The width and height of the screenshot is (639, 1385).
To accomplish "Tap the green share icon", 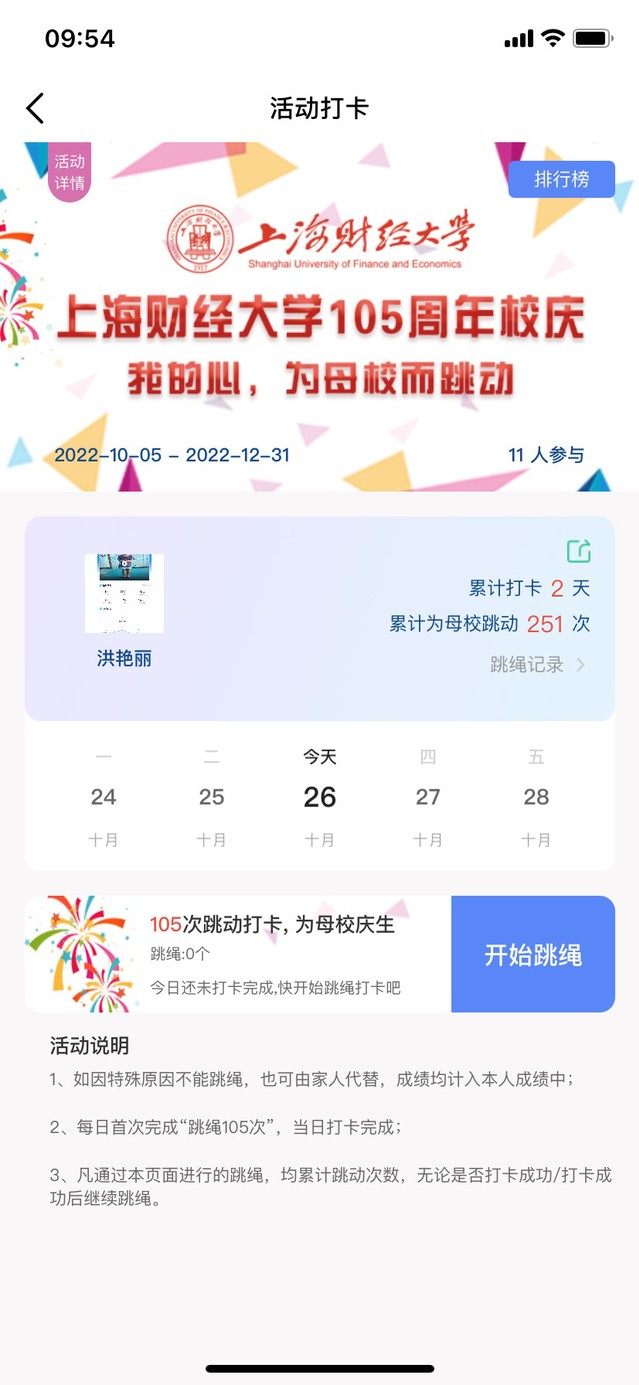I will click(x=578, y=551).
